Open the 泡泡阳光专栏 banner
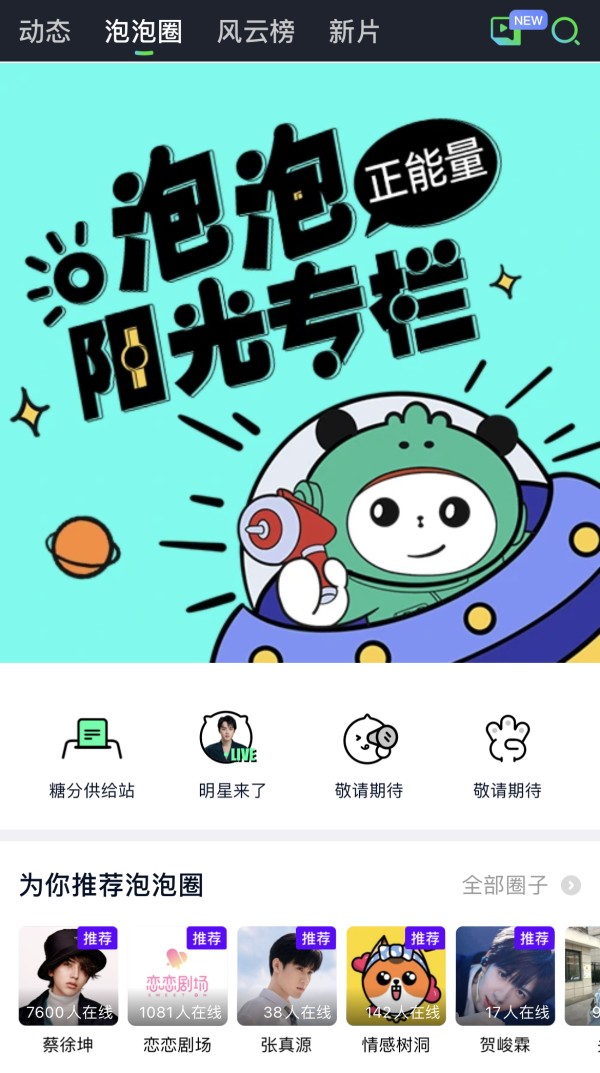Screen dimensions: 600x1073 (300, 362)
